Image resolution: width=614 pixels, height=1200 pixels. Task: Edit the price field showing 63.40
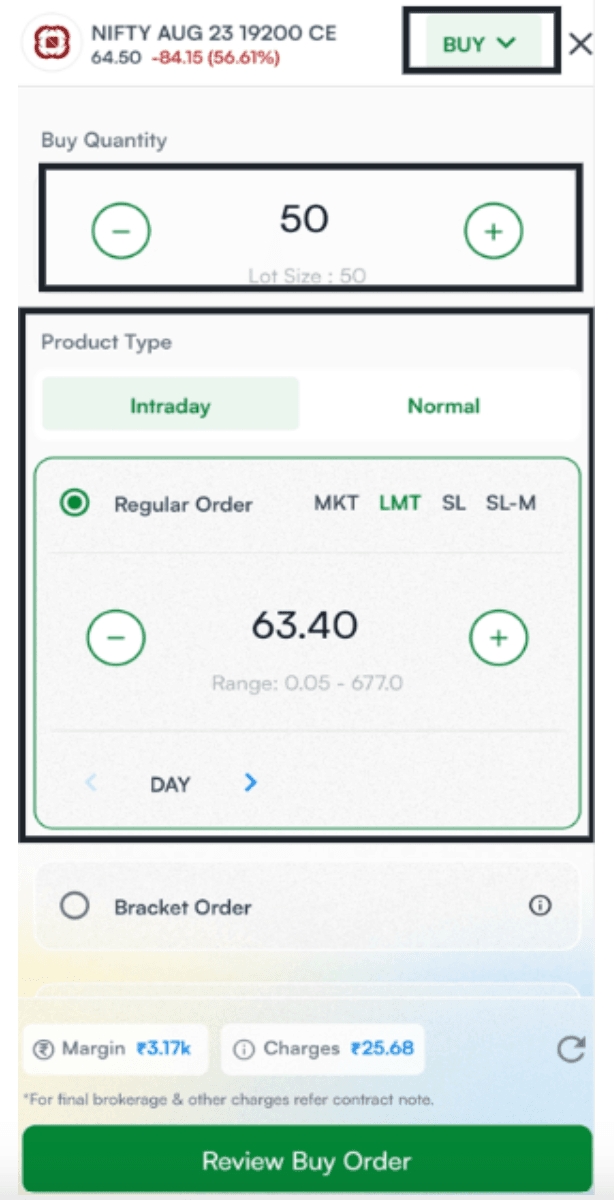tap(304, 626)
